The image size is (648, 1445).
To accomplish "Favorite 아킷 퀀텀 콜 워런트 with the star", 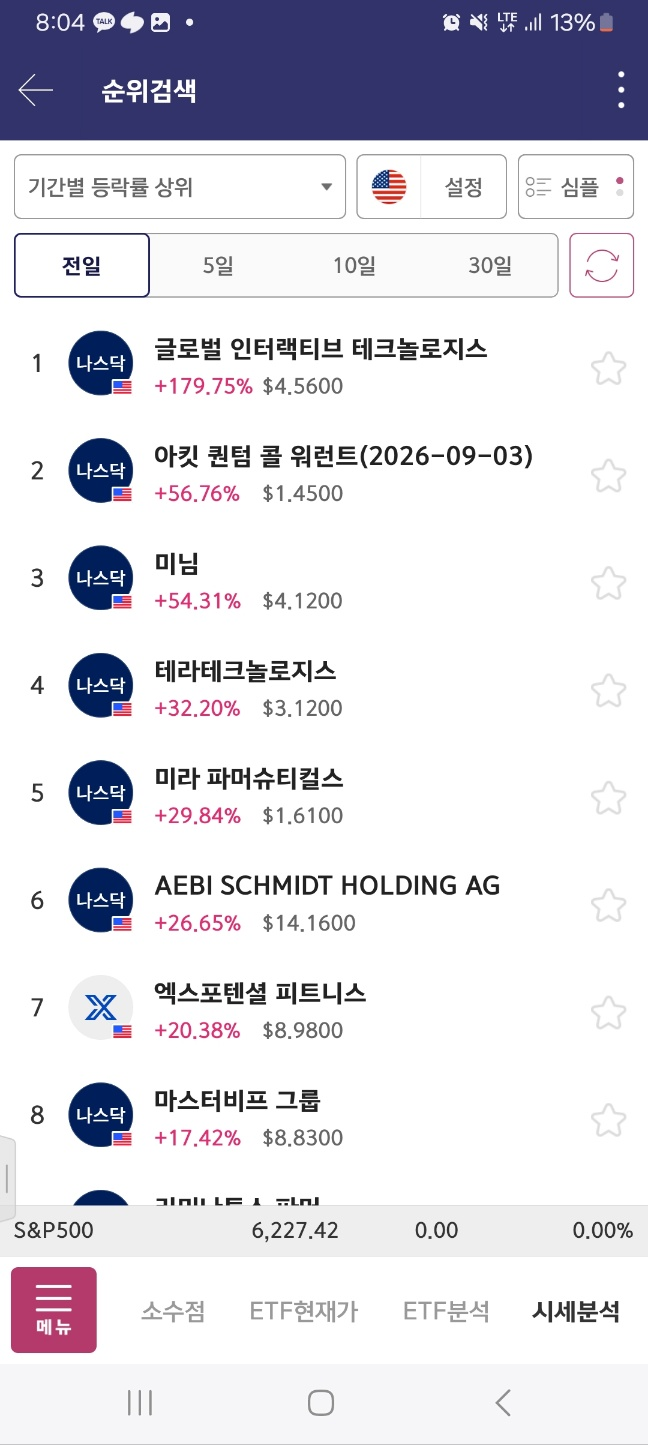I will pyautogui.click(x=608, y=475).
